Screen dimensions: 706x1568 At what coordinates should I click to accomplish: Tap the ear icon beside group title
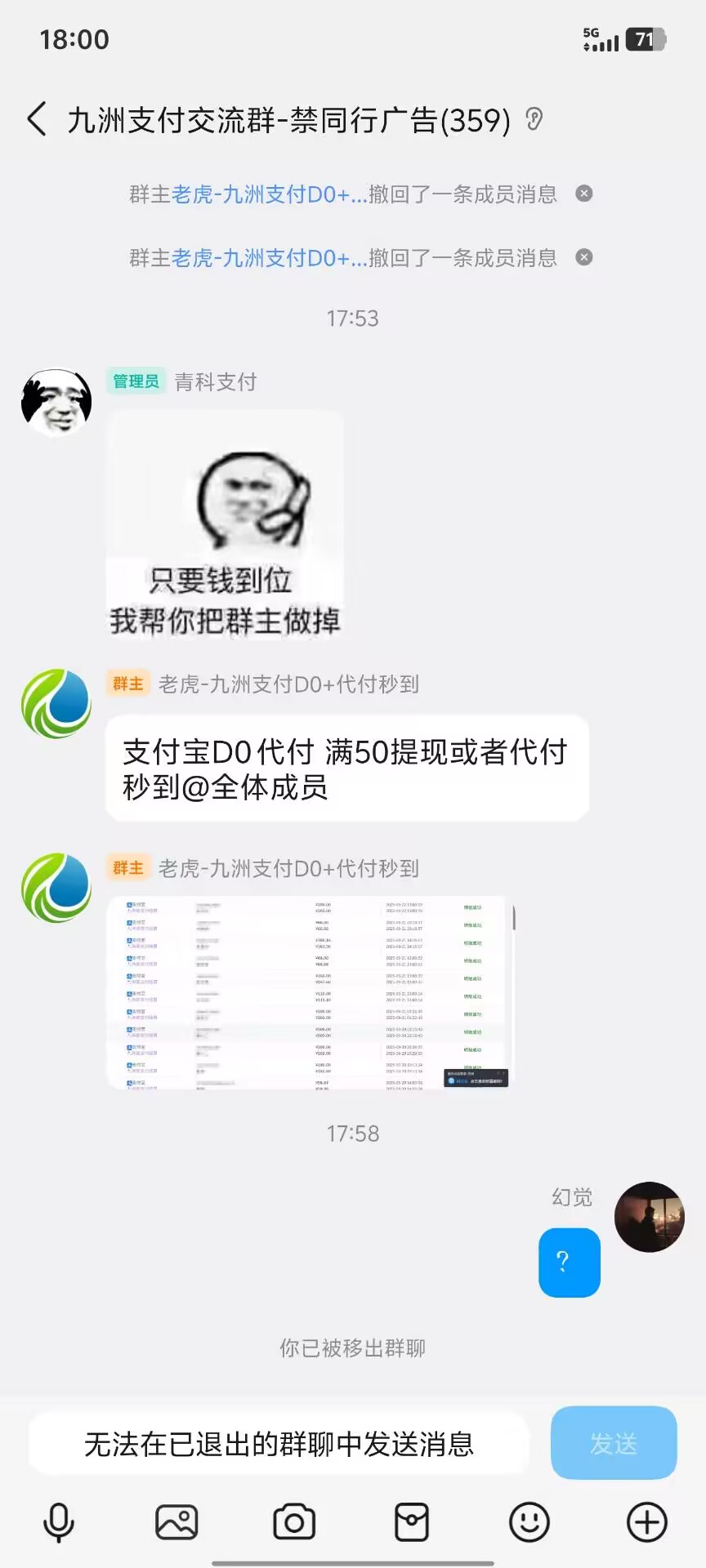[x=534, y=119]
